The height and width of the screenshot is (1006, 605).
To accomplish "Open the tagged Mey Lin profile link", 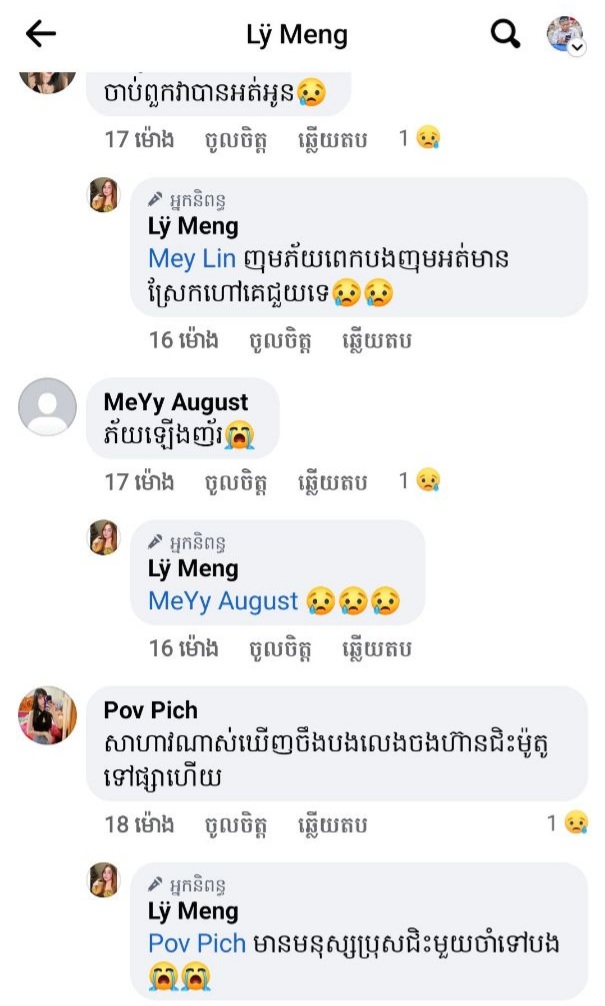I will [x=192, y=259].
